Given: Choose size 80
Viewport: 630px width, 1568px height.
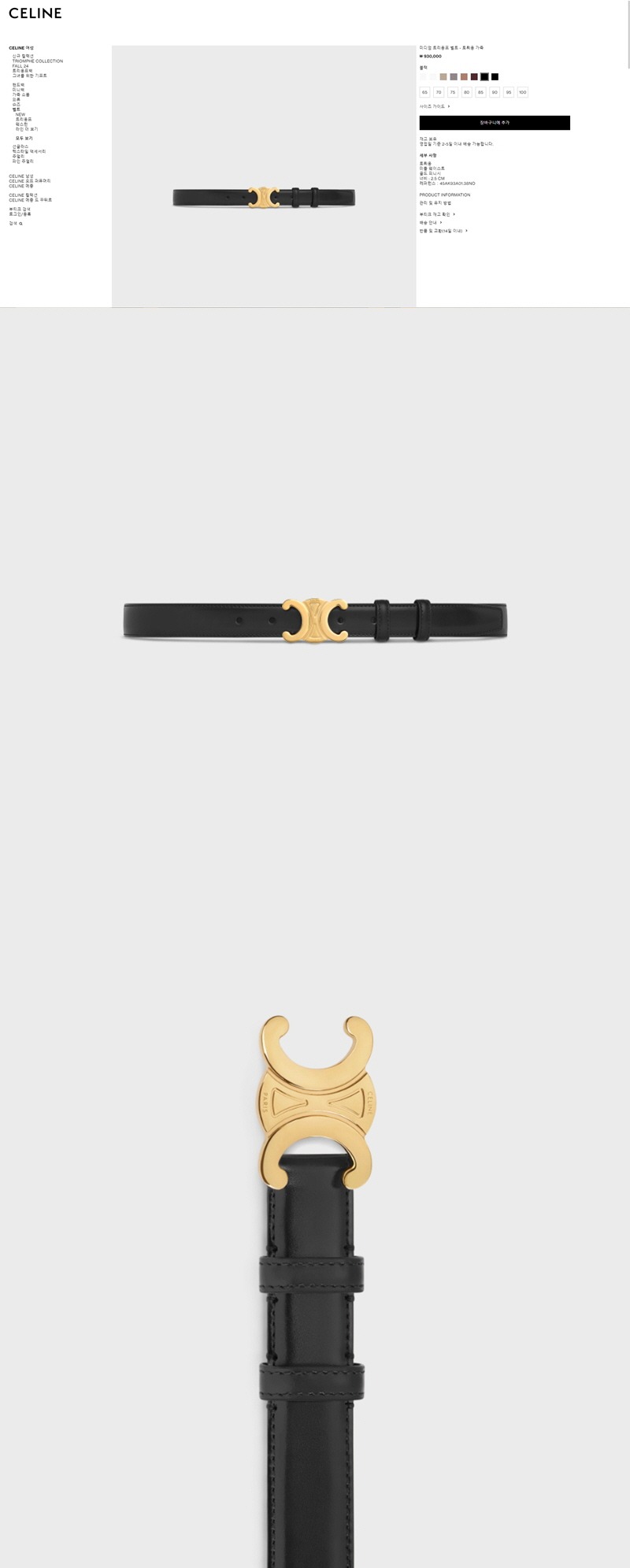Looking at the screenshot, I should pyautogui.click(x=467, y=92).
